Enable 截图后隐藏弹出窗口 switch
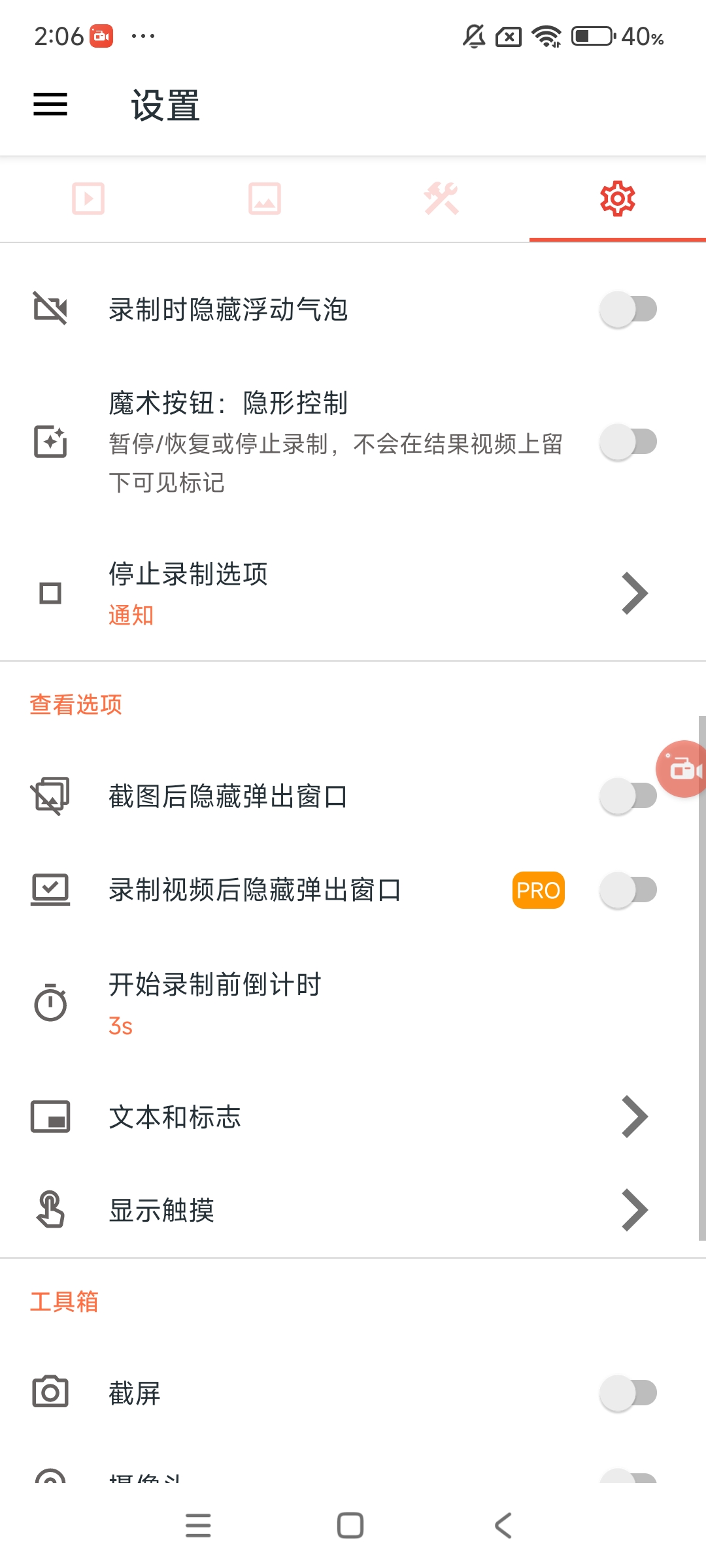 tap(630, 794)
